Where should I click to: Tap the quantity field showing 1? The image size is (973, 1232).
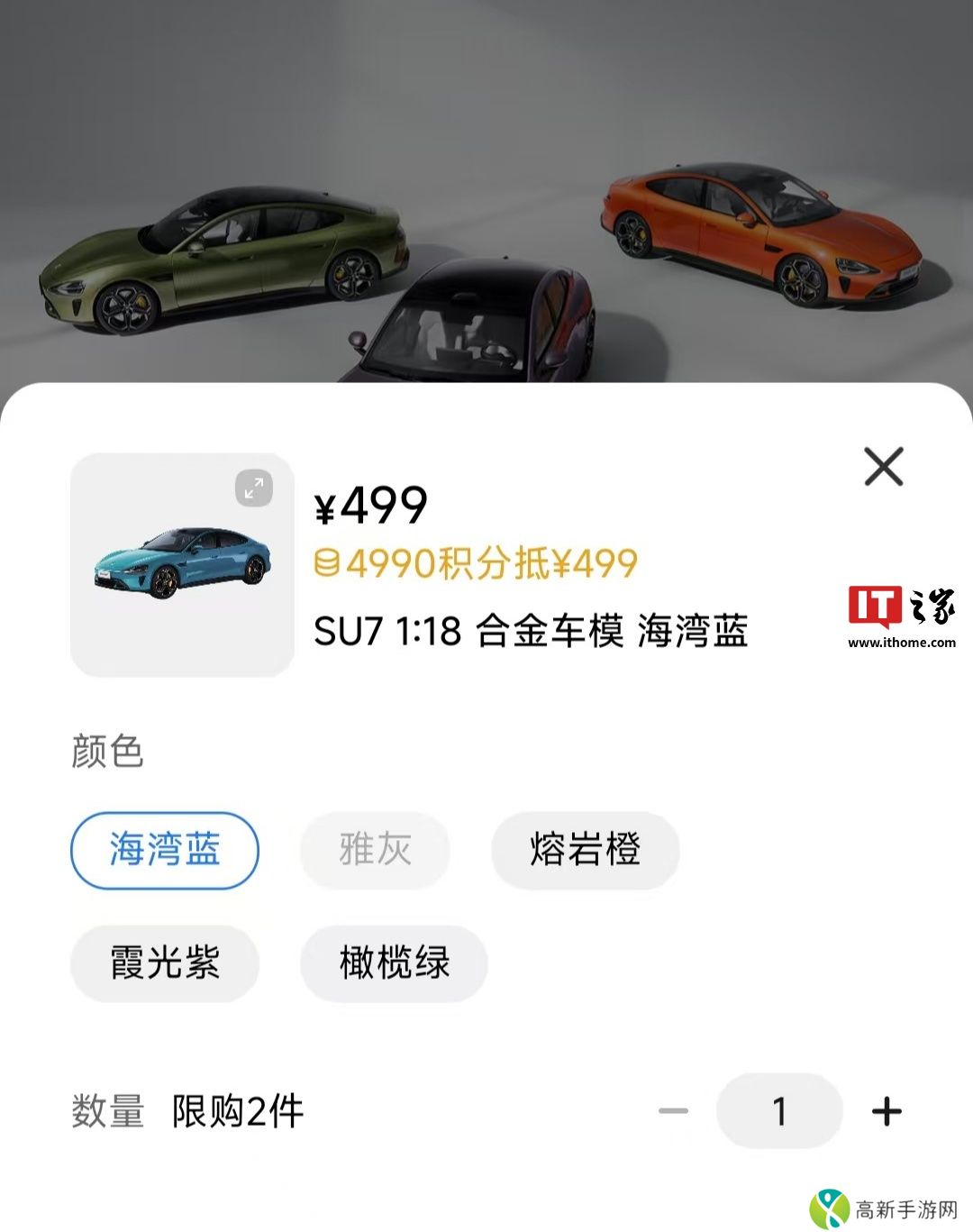pyautogui.click(x=779, y=1111)
